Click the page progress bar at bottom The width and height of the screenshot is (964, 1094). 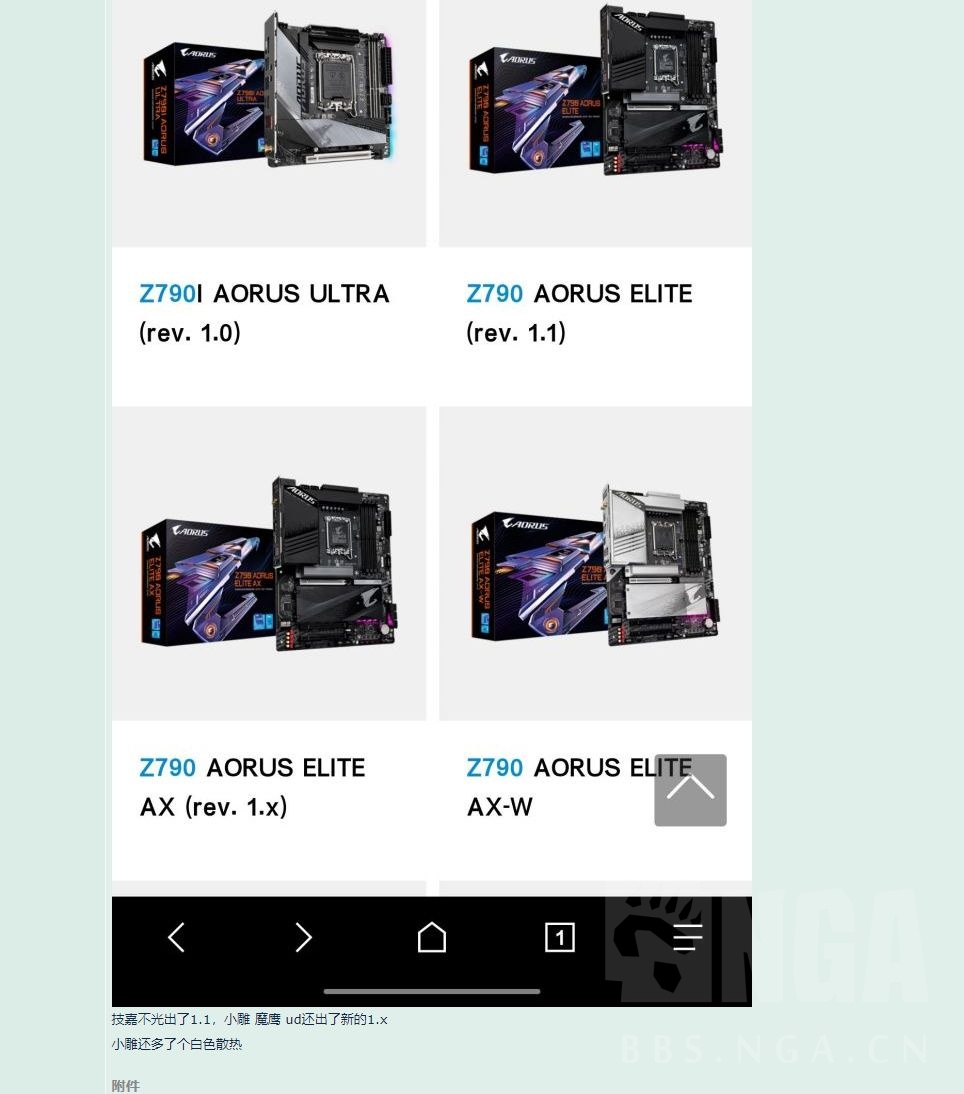431,991
